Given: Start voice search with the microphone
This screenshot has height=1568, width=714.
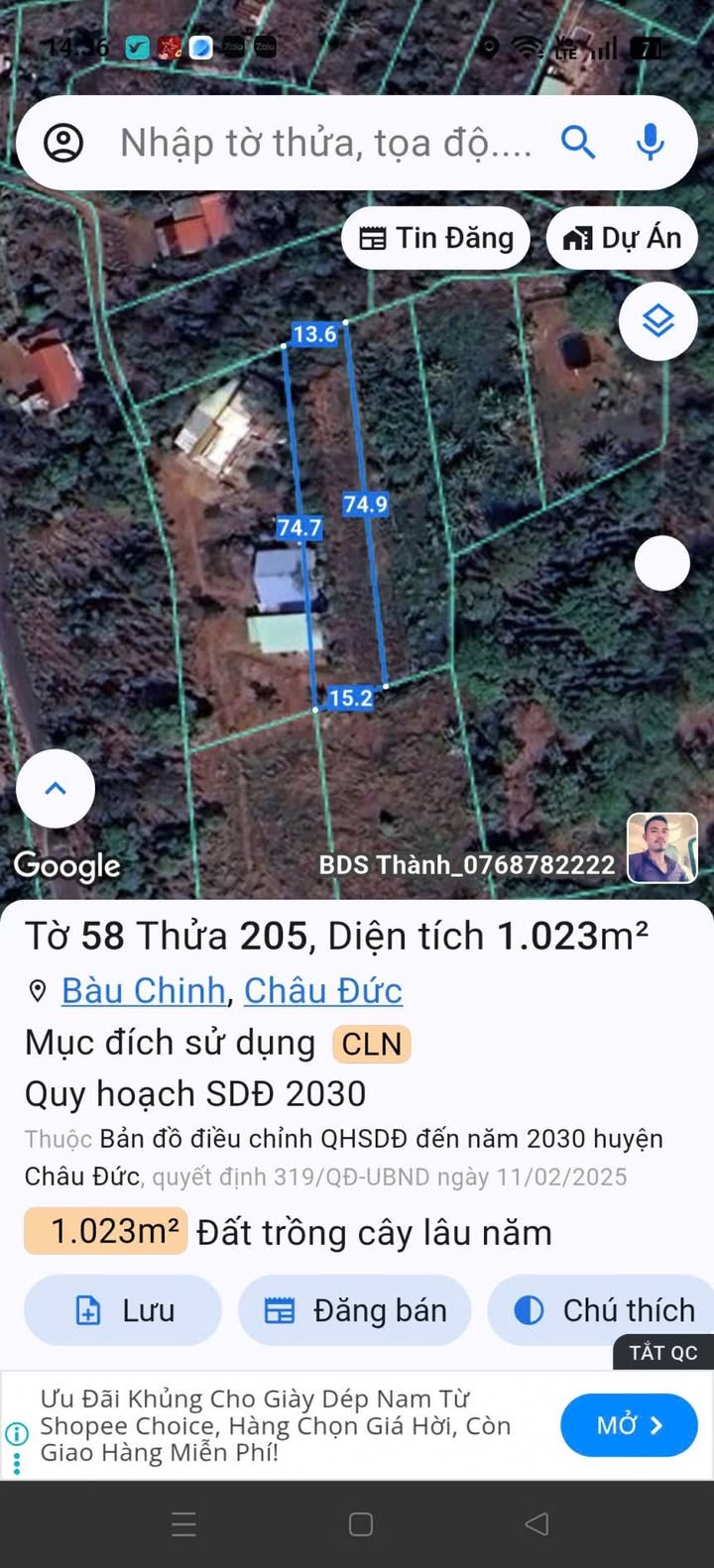Looking at the screenshot, I should (x=651, y=143).
